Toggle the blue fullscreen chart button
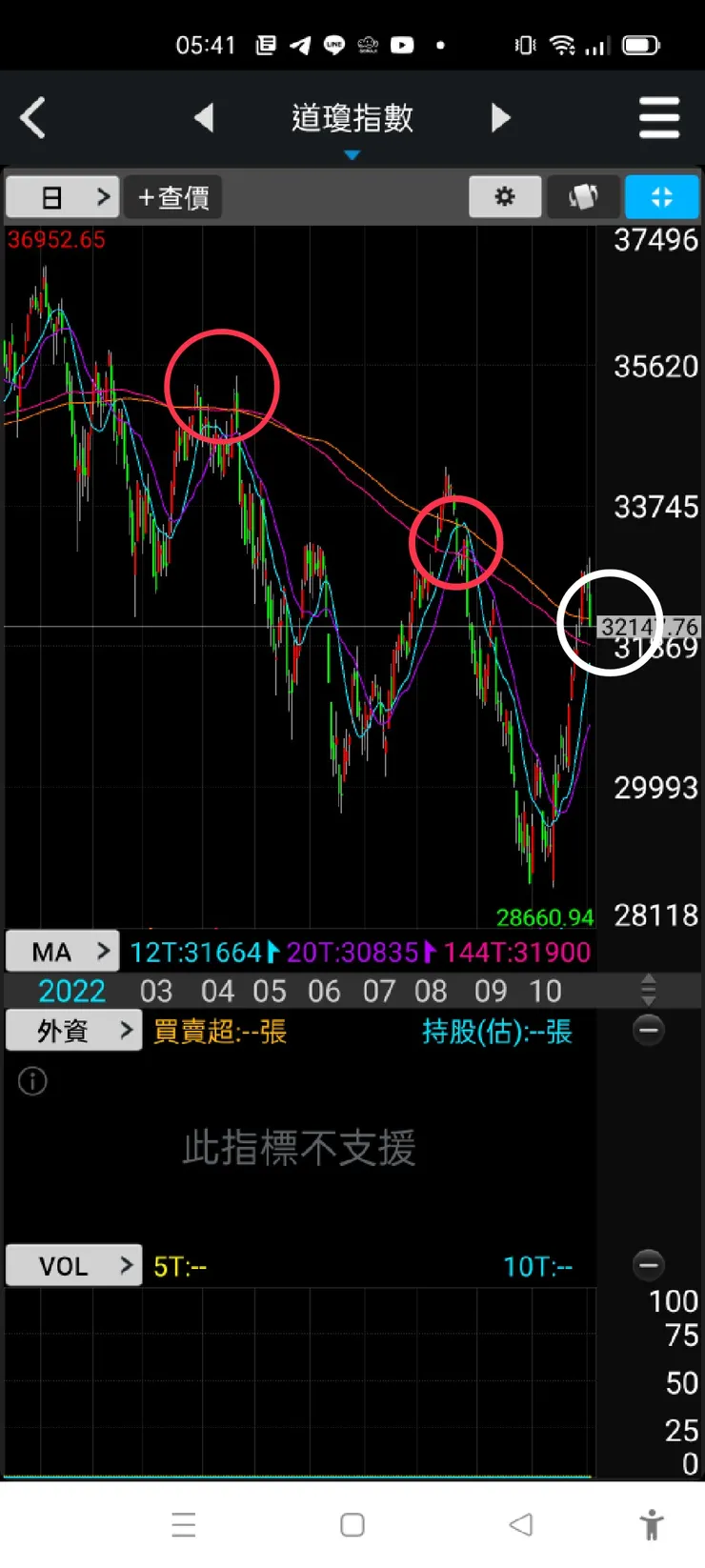 661,197
